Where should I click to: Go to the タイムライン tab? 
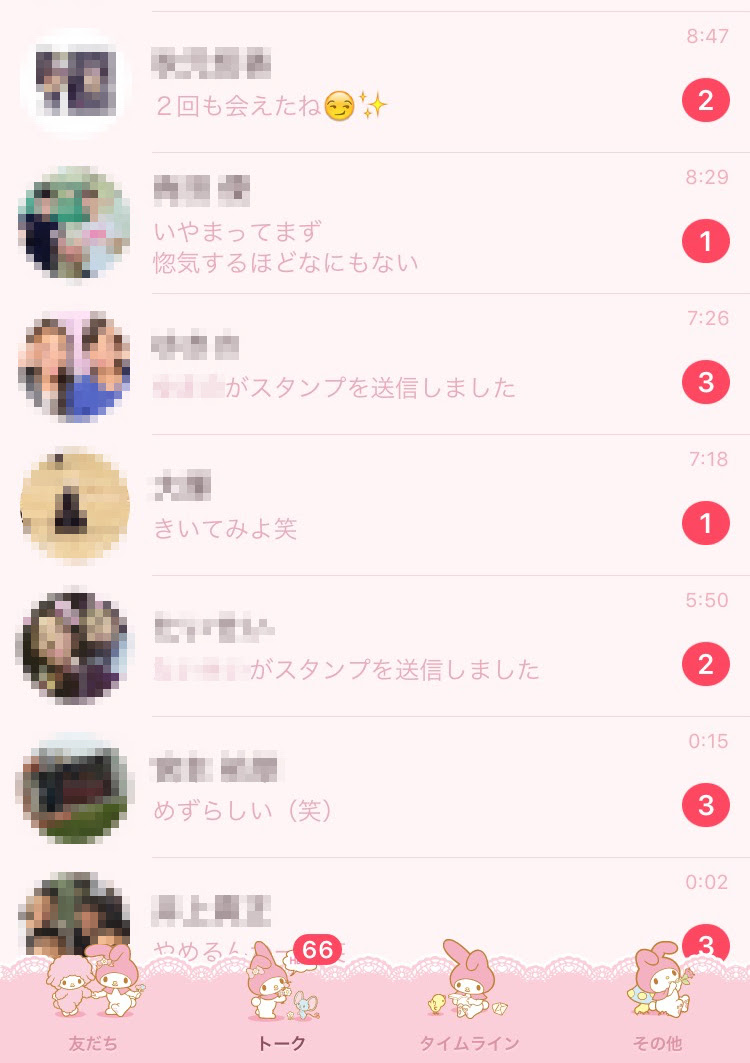(469, 1010)
